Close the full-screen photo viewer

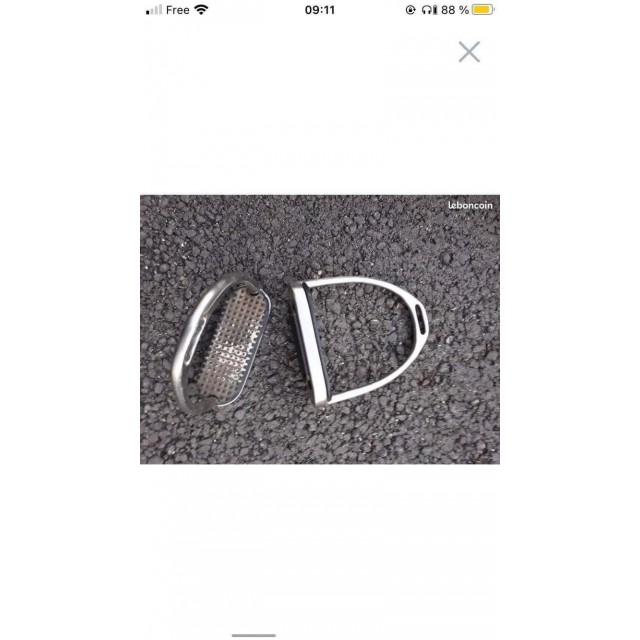[x=469, y=52]
